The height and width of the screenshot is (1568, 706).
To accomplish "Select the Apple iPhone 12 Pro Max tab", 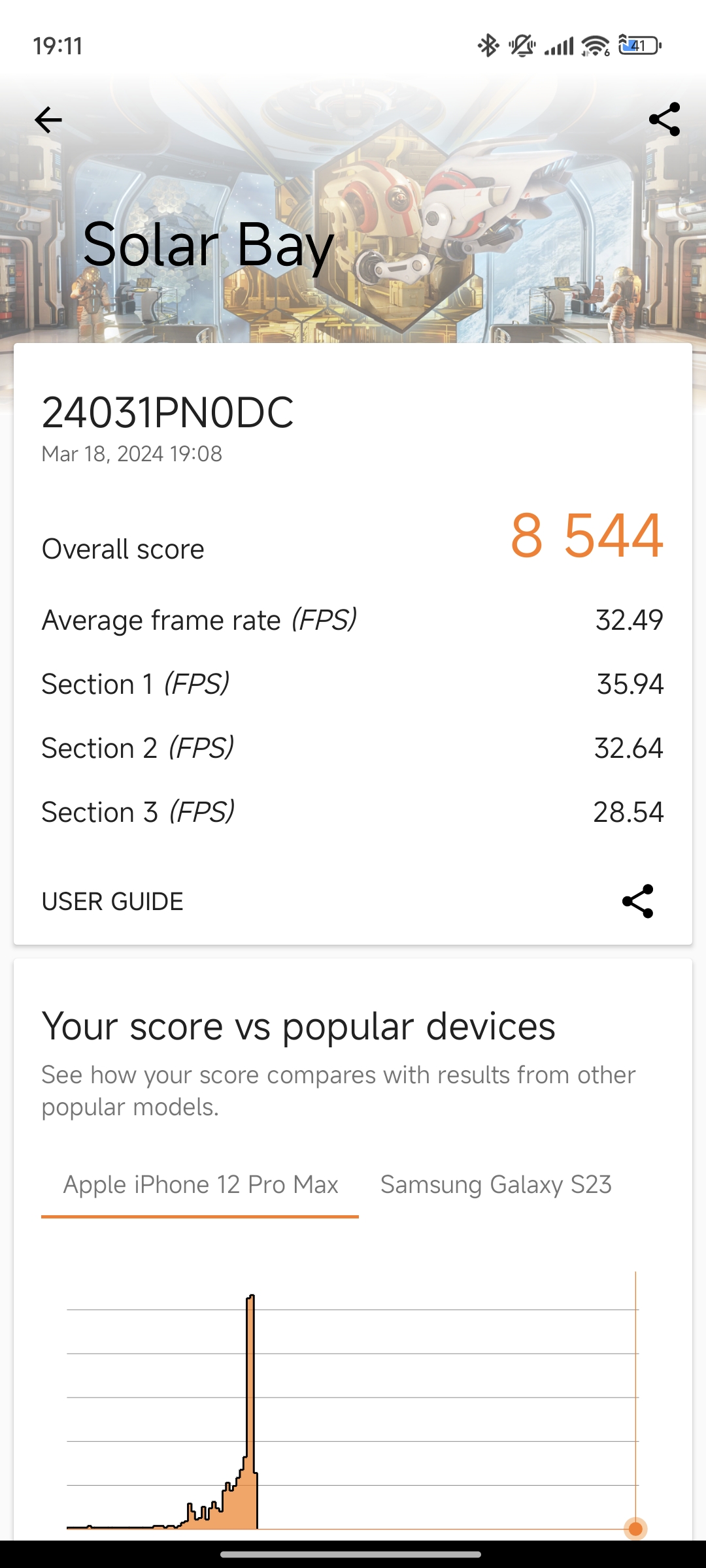I will click(200, 1185).
